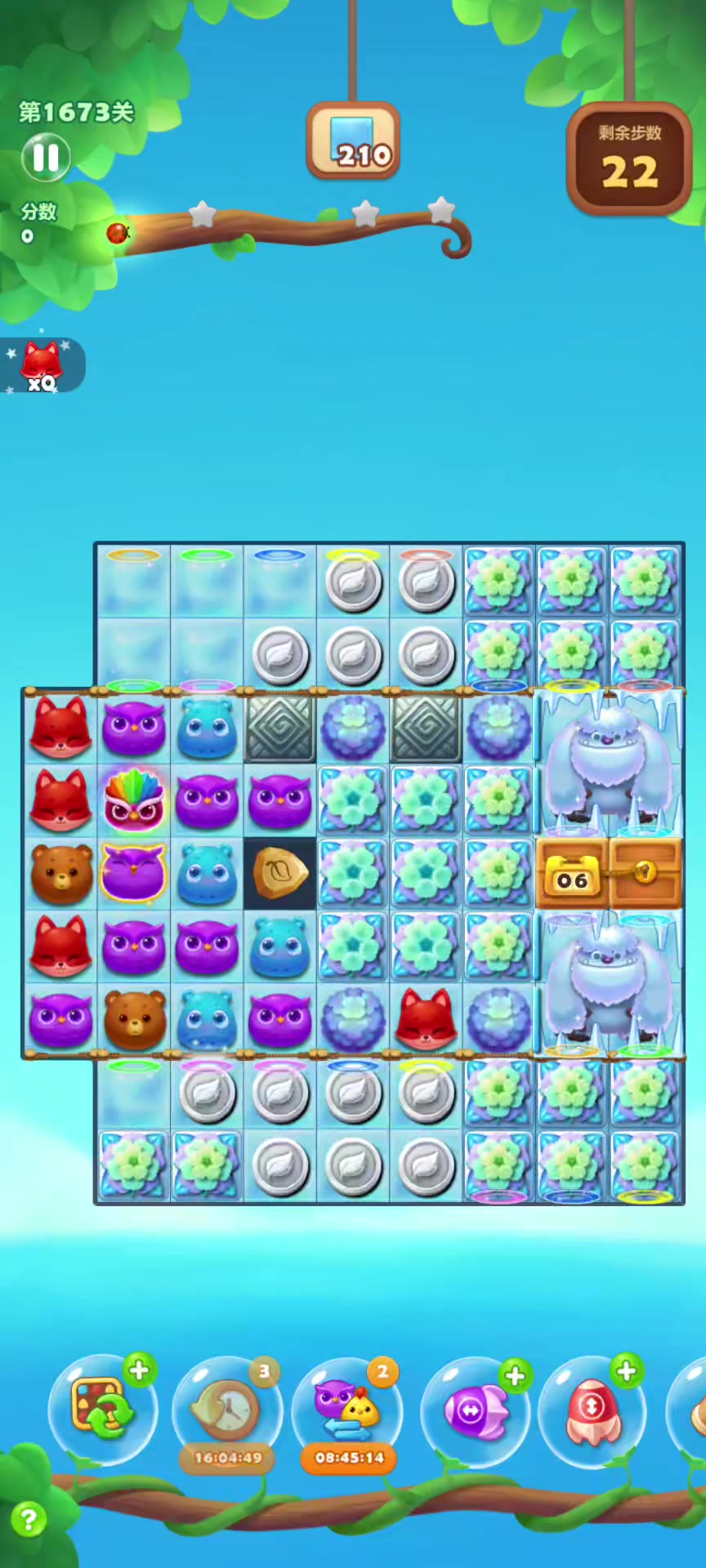This screenshot has height=1568, width=706.
Task: Tap the yellow 06 lock box
Action: tap(572, 874)
